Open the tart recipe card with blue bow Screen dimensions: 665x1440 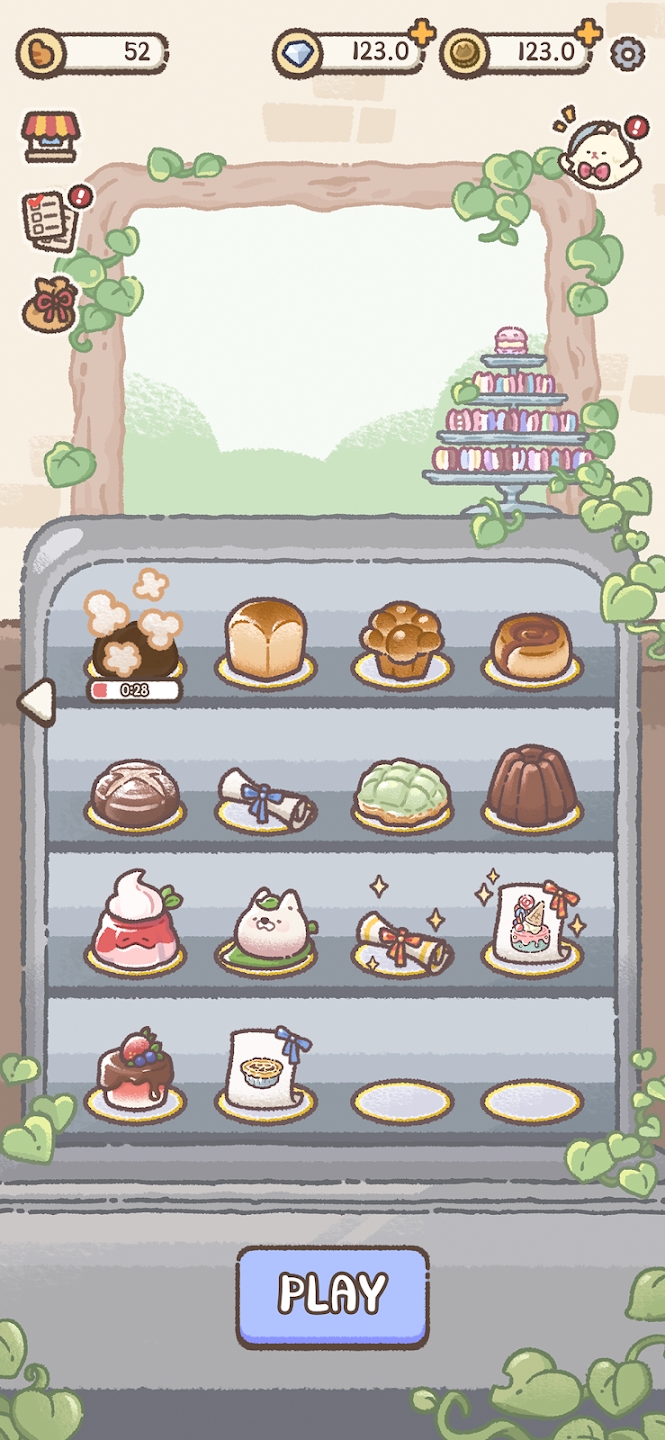coord(265,1070)
